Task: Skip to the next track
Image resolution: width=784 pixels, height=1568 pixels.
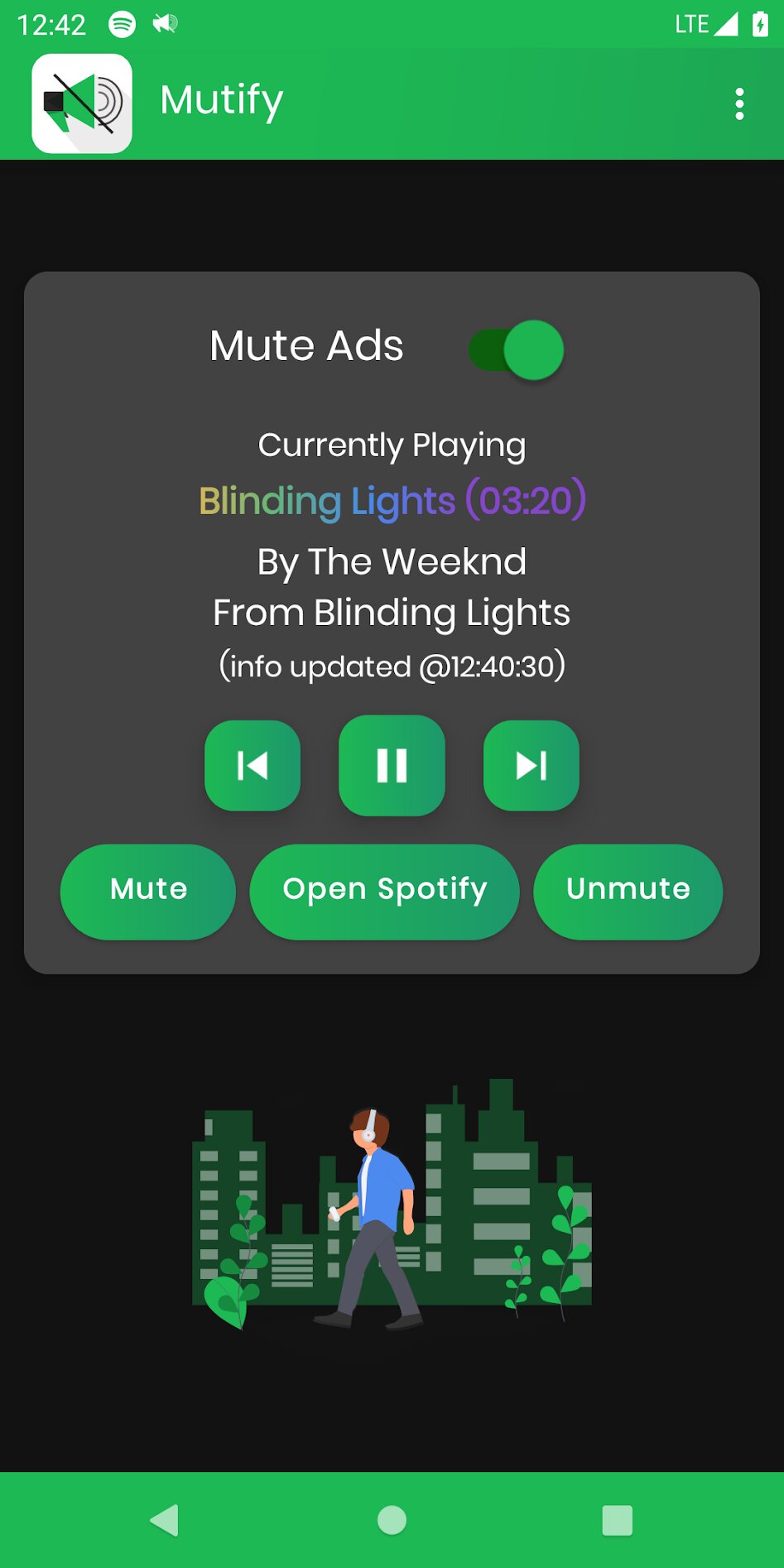Action: (x=531, y=765)
